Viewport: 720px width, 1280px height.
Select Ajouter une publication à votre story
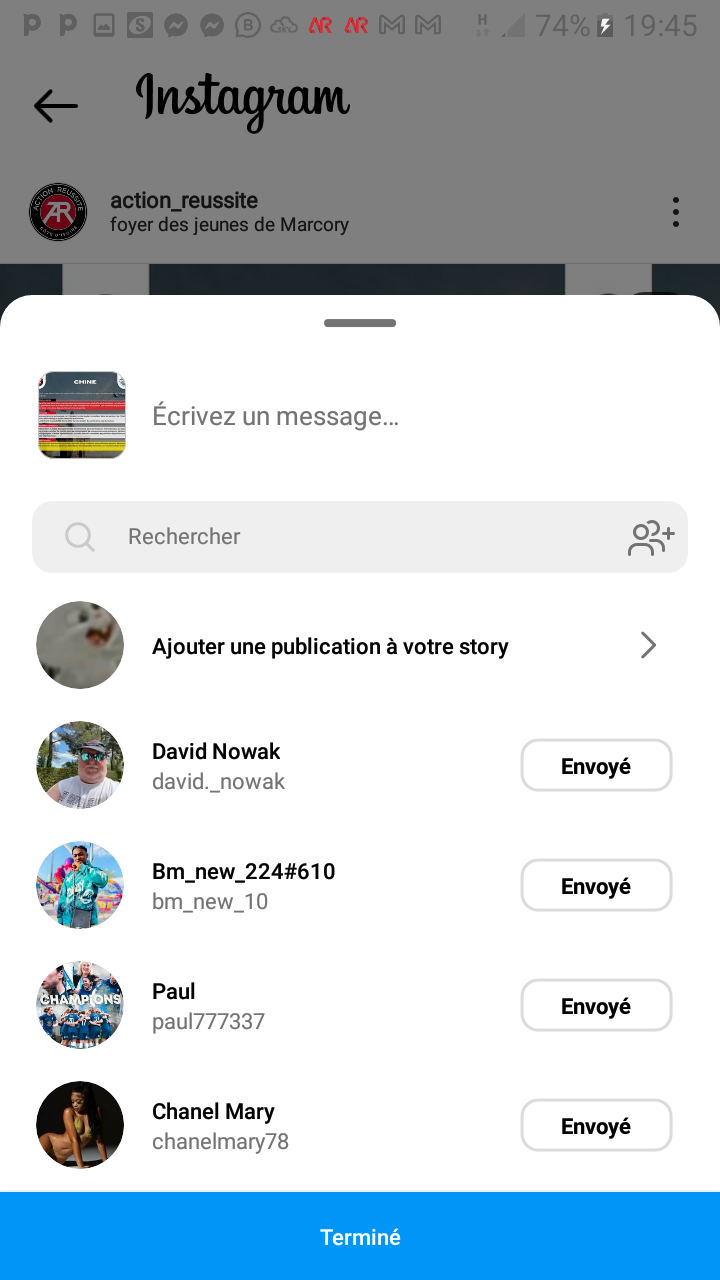360,646
